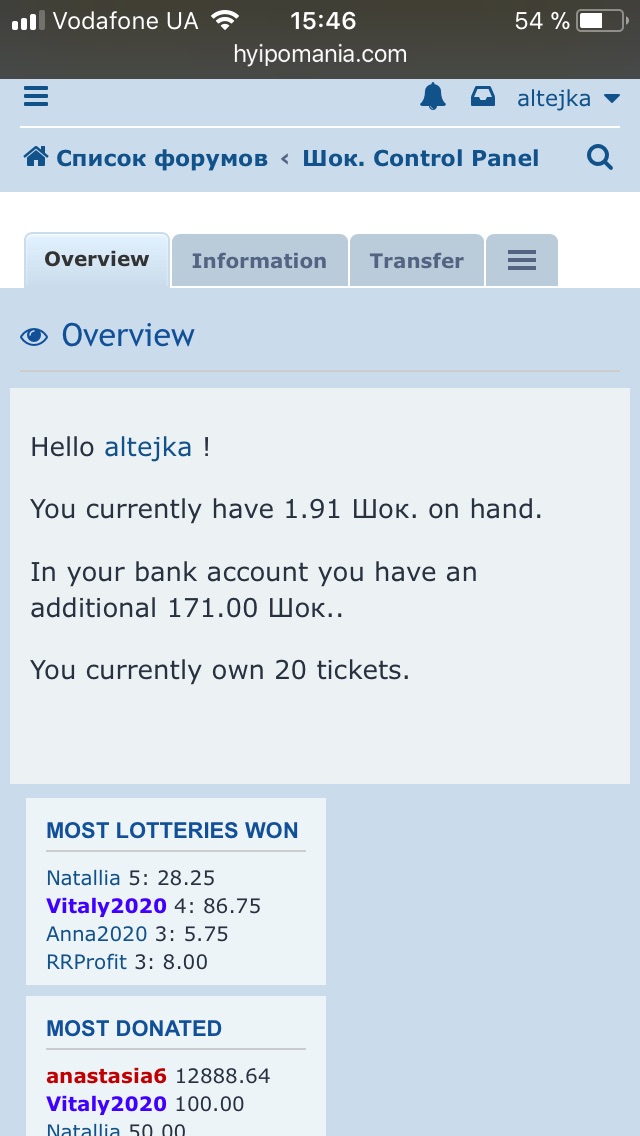Switch to the Transfer tab
This screenshot has width=640, height=1136.
tap(416, 261)
